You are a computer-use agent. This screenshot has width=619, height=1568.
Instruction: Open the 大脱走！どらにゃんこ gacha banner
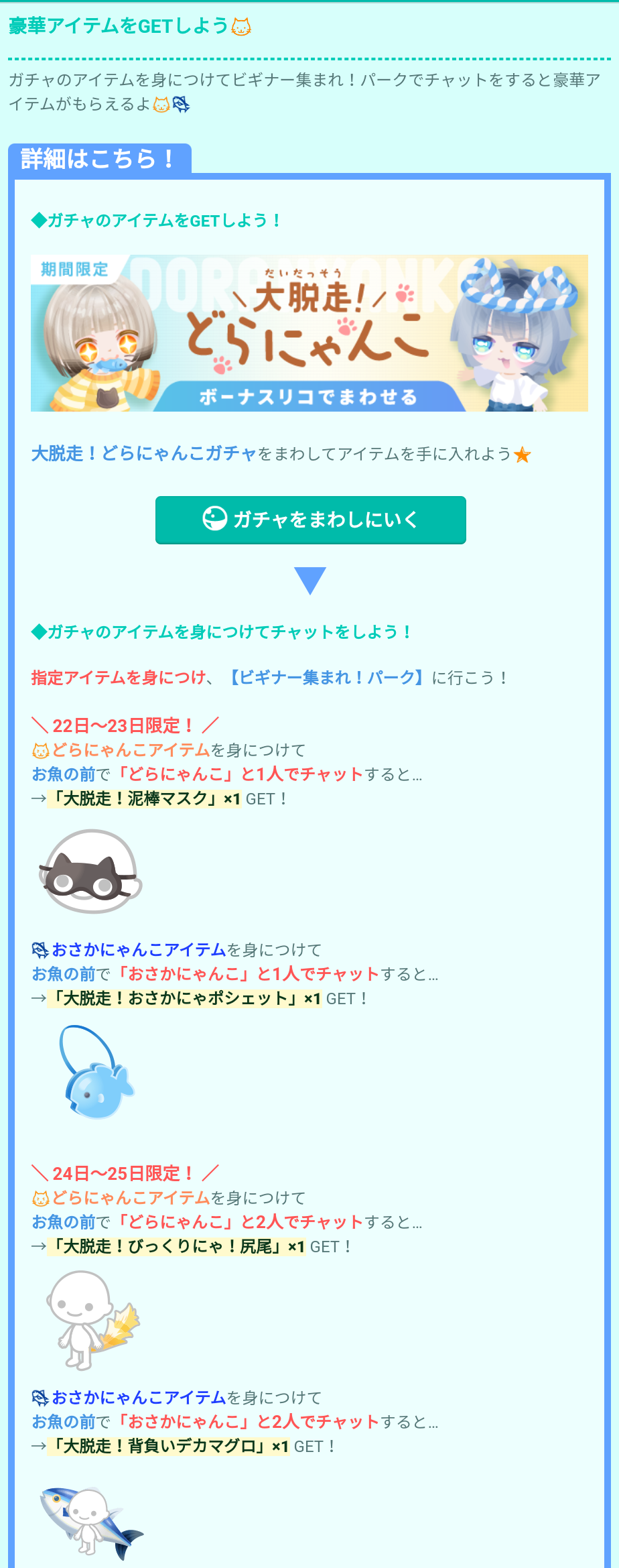click(x=309, y=333)
